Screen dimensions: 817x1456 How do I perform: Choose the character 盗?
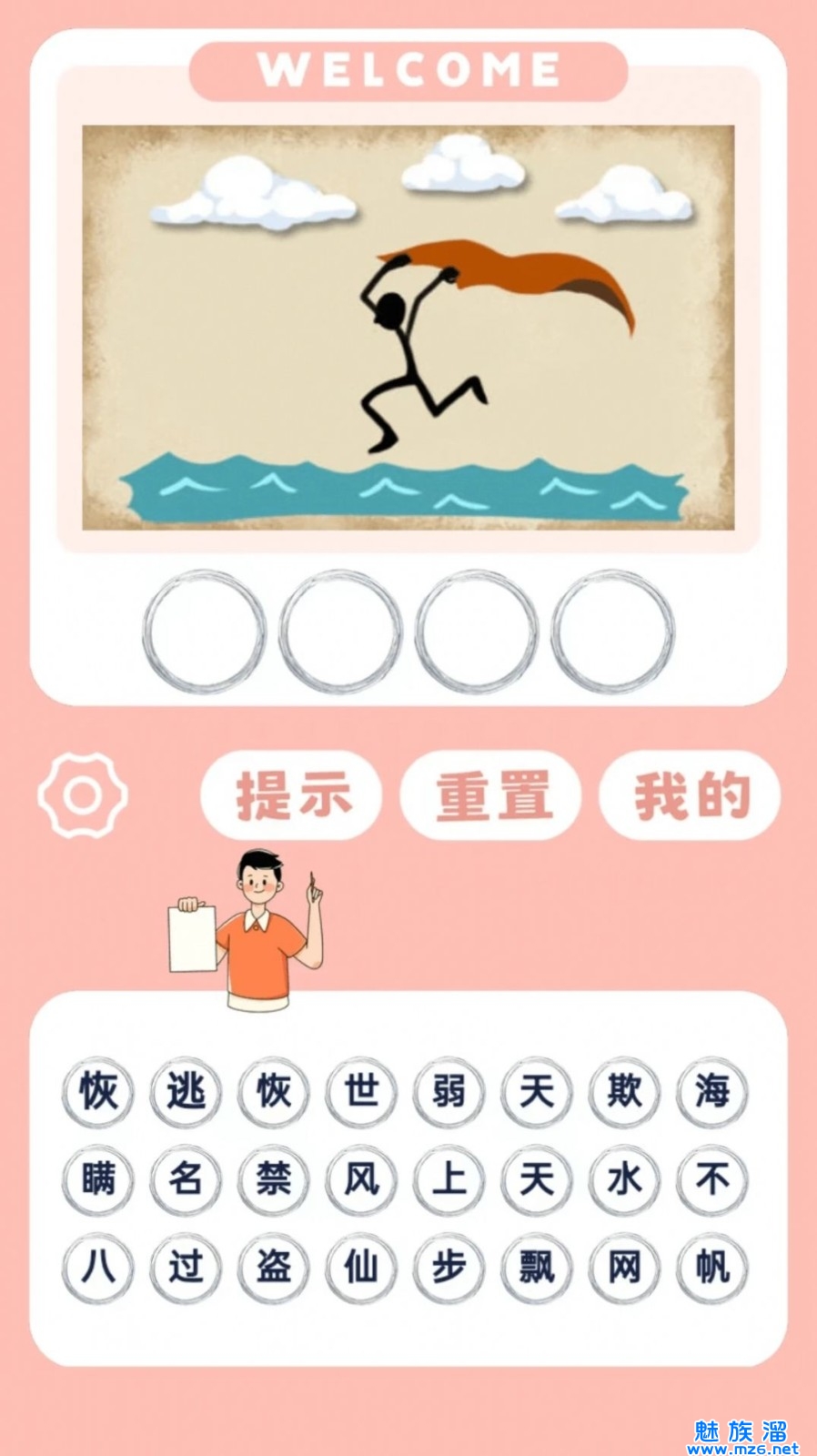pos(274,1267)
